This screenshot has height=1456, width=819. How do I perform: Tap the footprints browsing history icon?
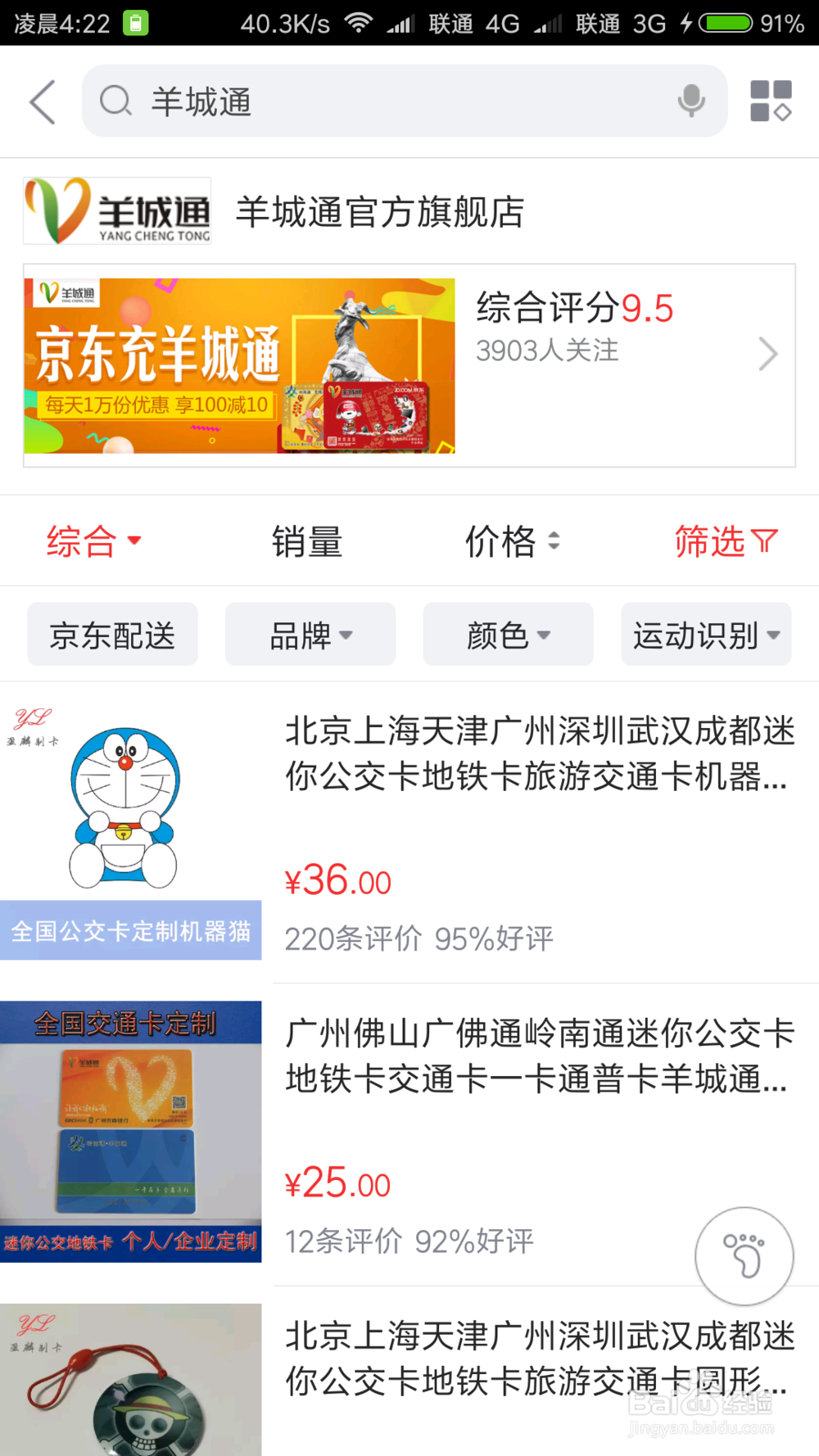(744, 1255)
